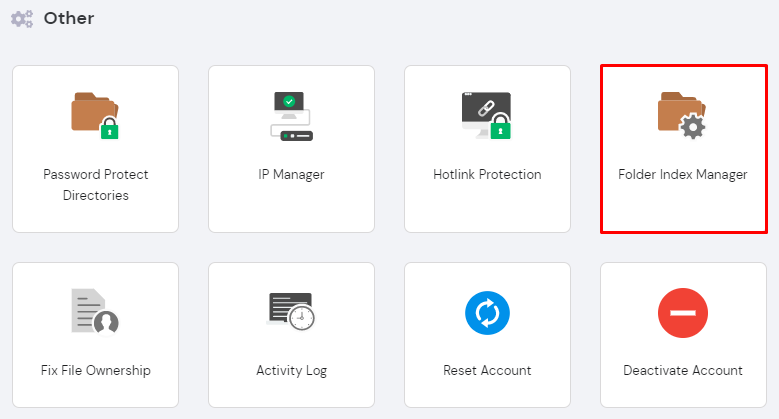Tap the Reset Account card
This screenshot has width=779, height=419.
pyautogui.click(x=487, y=334)
